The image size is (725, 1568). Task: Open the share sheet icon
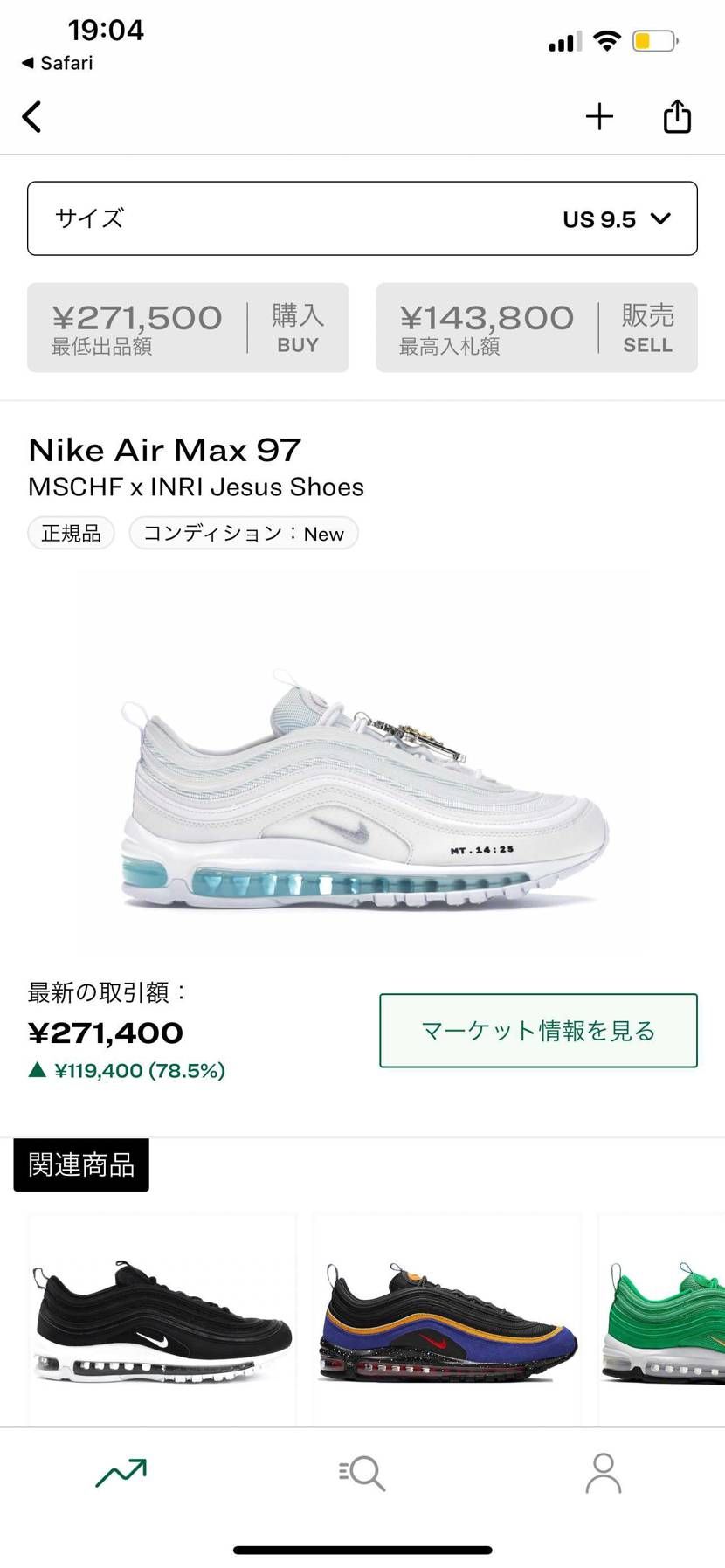677,115
